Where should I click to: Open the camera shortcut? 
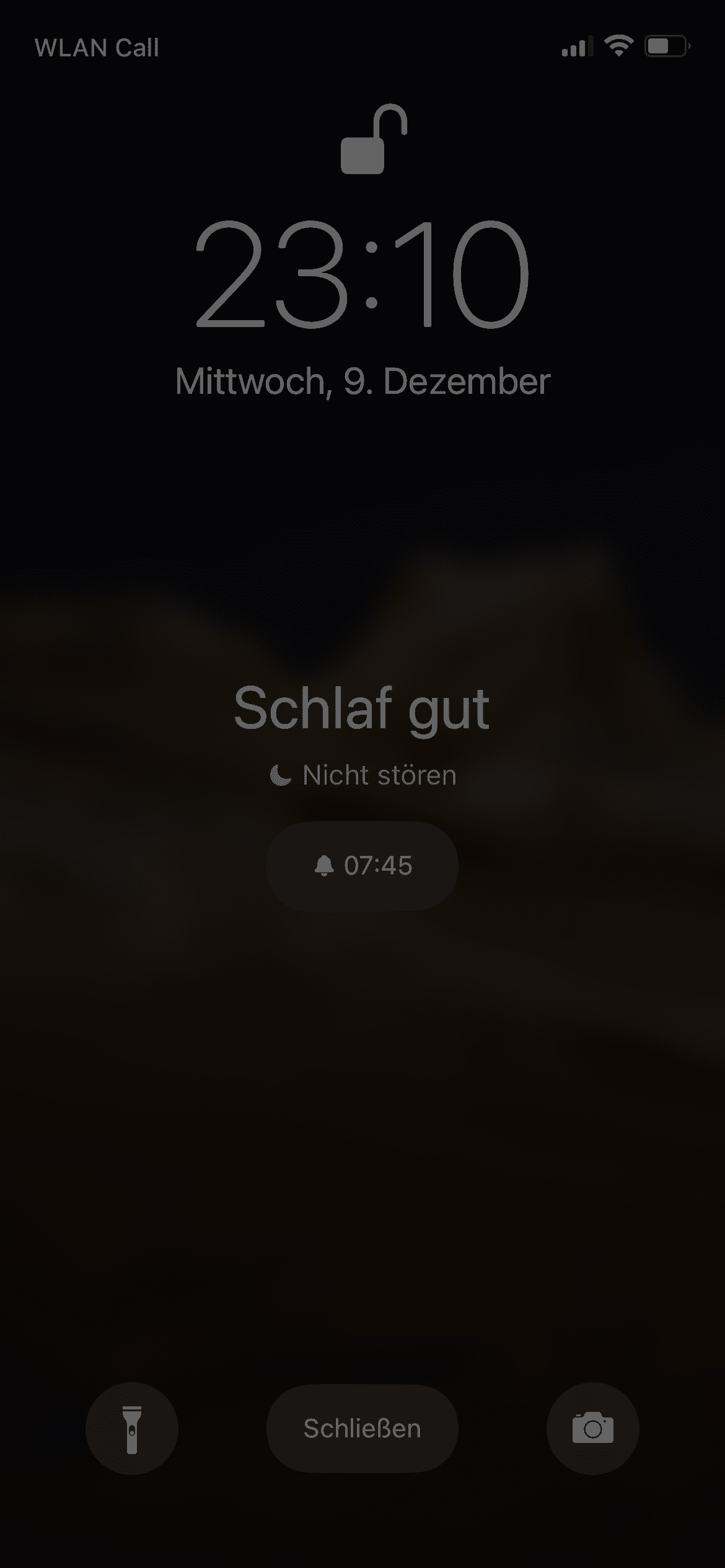point(592,1429)
